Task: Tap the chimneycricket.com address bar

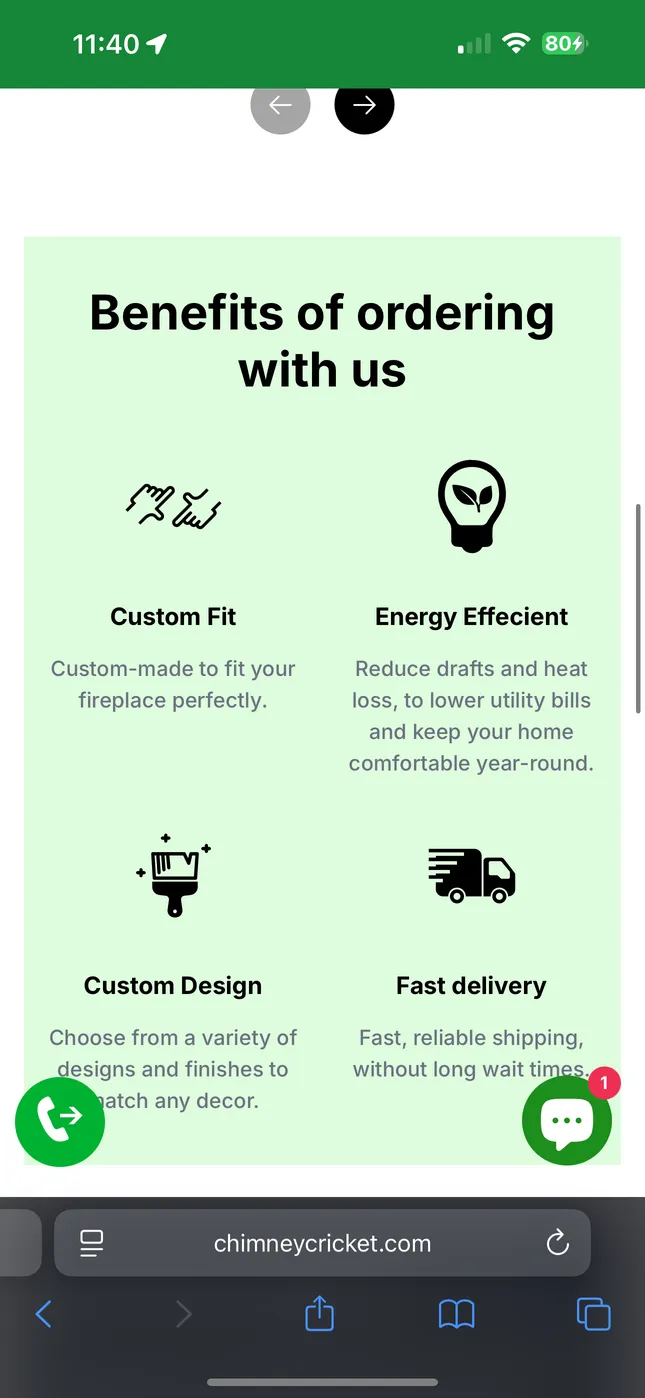Action: point(322,1243)
